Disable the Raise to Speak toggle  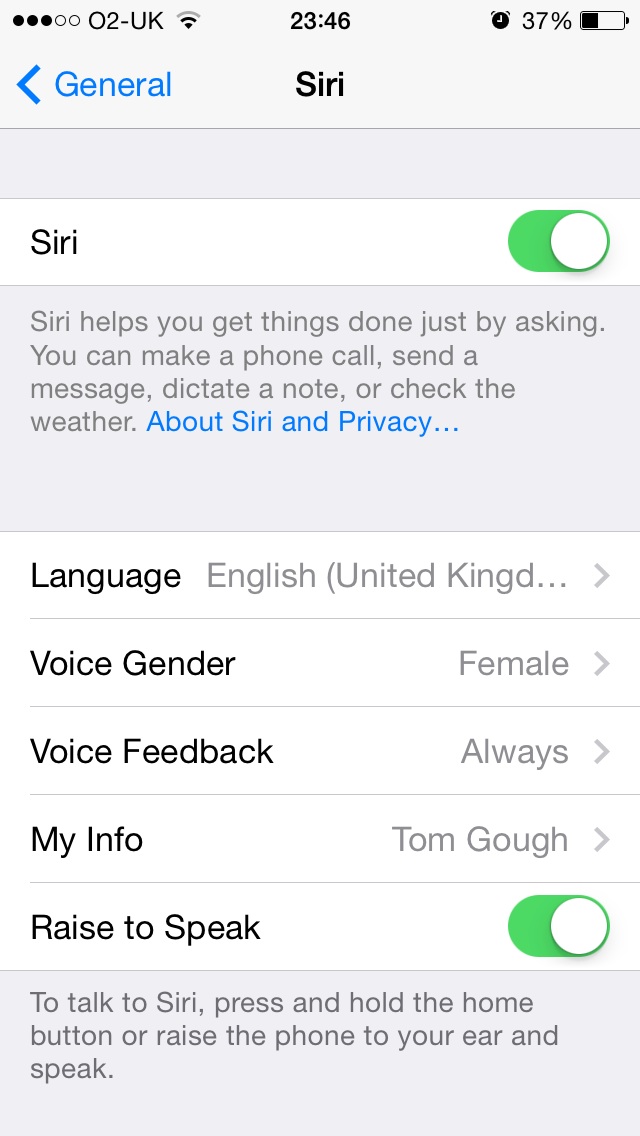point(558,927)
